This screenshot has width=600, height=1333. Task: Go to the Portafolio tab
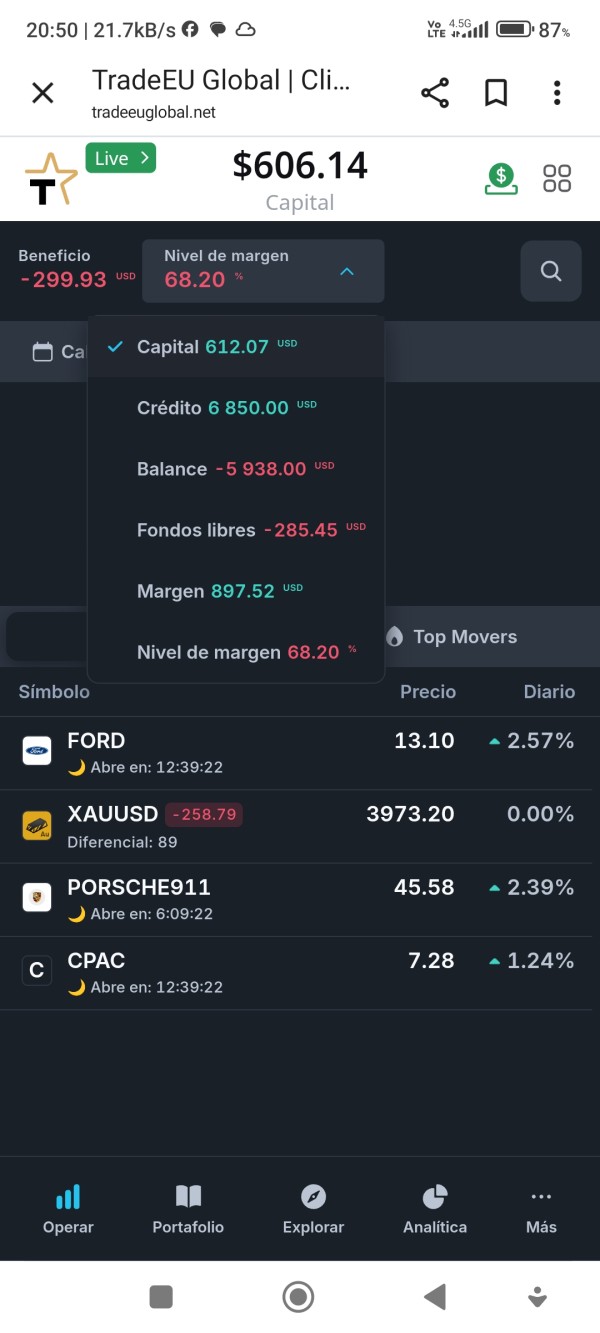(x=188, y=1209)
